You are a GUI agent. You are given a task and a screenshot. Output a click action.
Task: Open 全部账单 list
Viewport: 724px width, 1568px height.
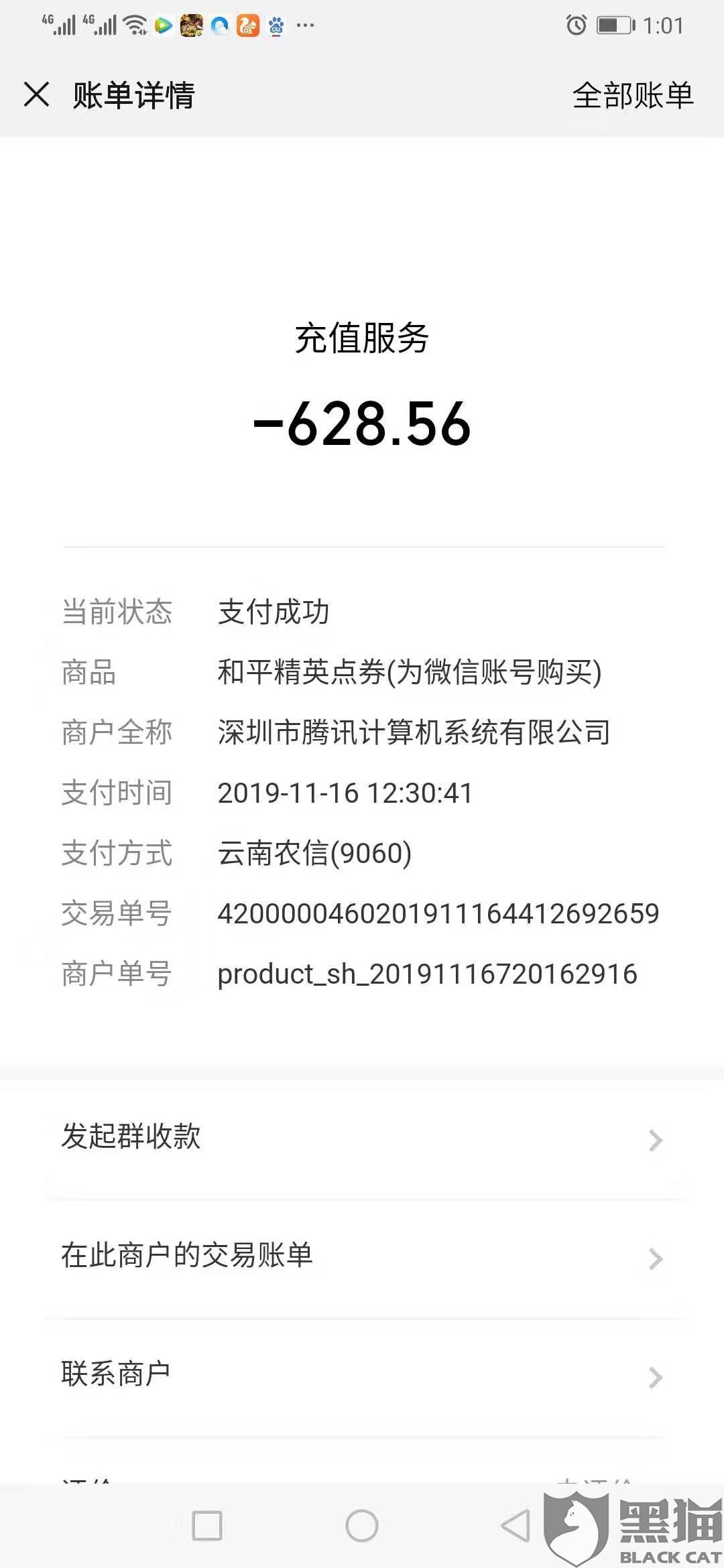click(632, 95)
